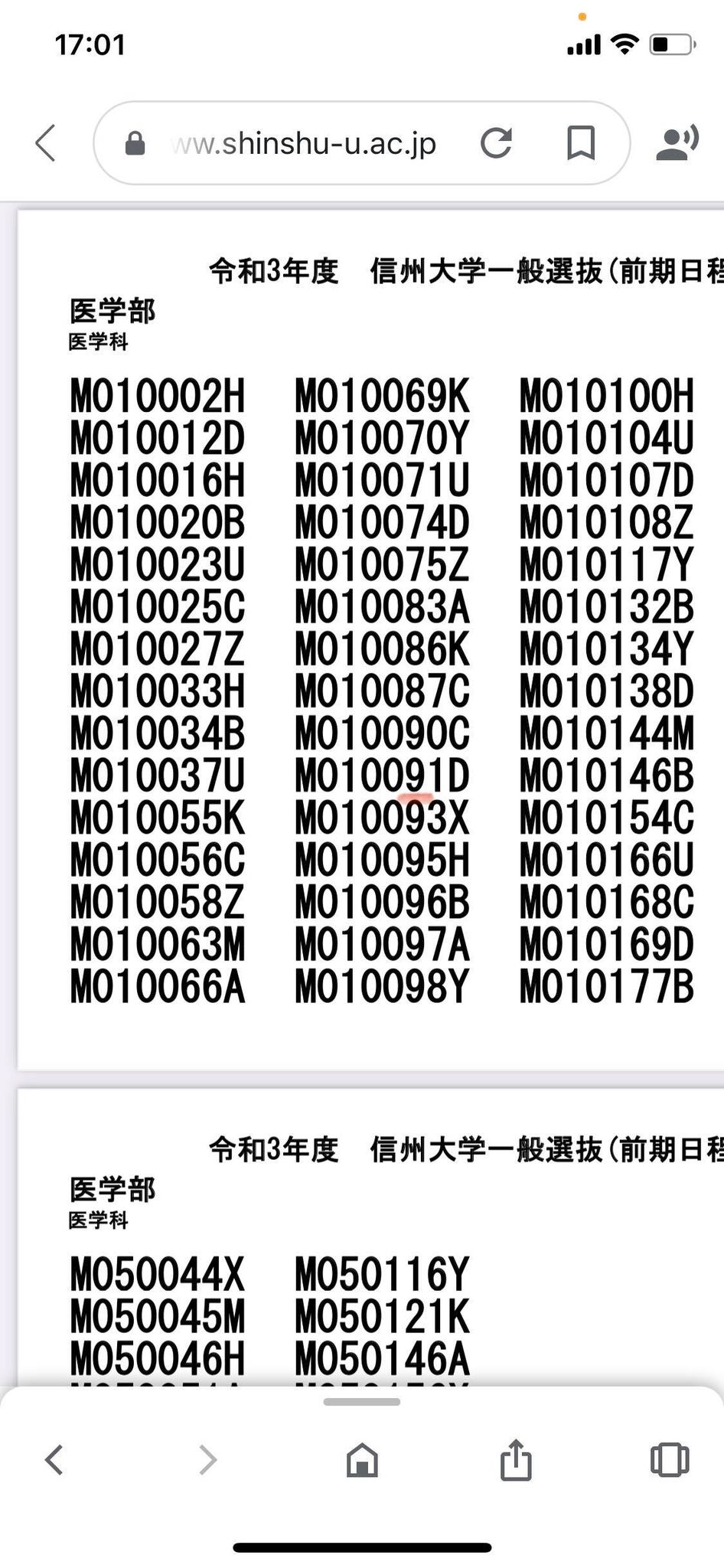724x1568 pixels.
Task: Tap the shinshu-u.ac.jp address bar
Action: (x=305, y=143)
